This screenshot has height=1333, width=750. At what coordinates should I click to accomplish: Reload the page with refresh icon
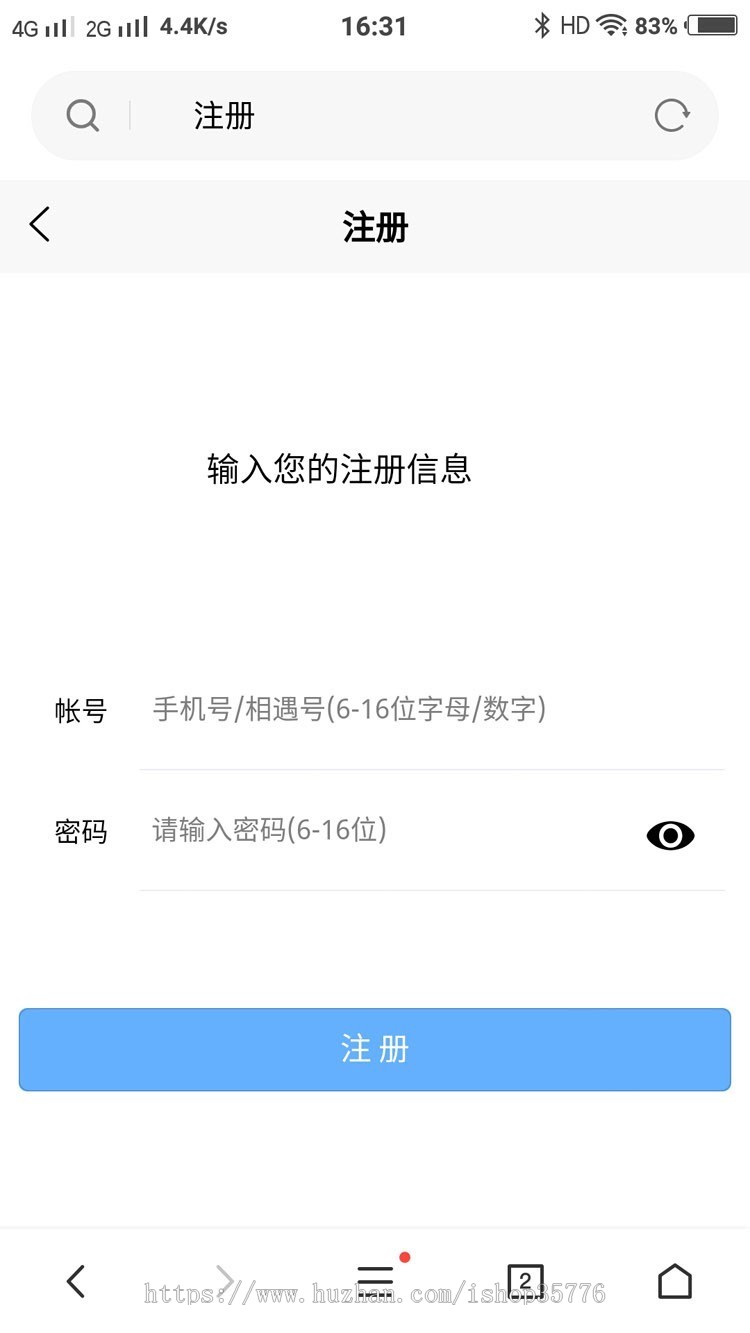pyautogui.click(x=672, y=116)
